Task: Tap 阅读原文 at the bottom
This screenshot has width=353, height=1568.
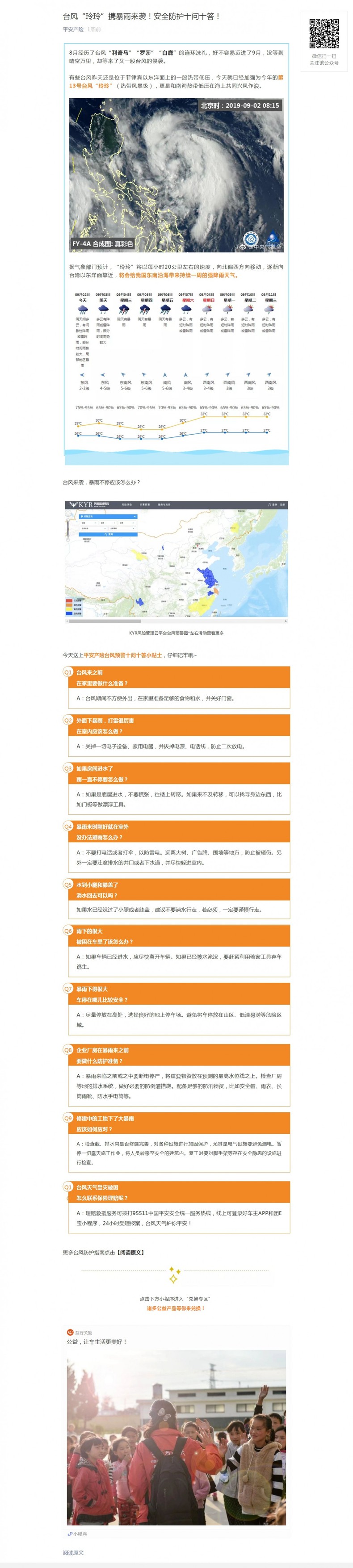Action: coord(74,1552)
